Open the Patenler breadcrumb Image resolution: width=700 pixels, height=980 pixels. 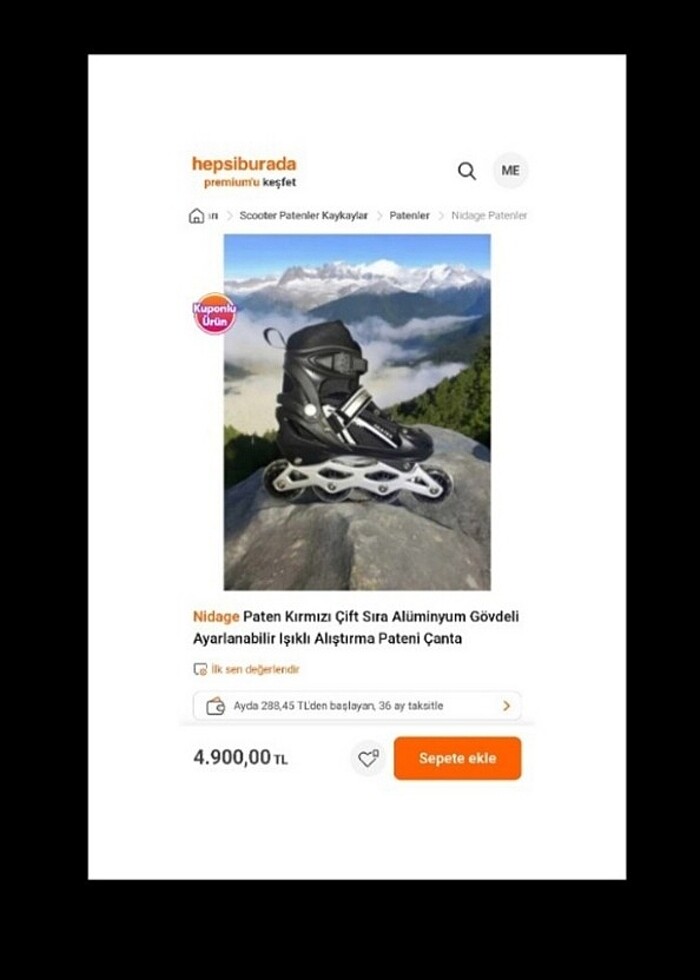[x=409, y=216]
